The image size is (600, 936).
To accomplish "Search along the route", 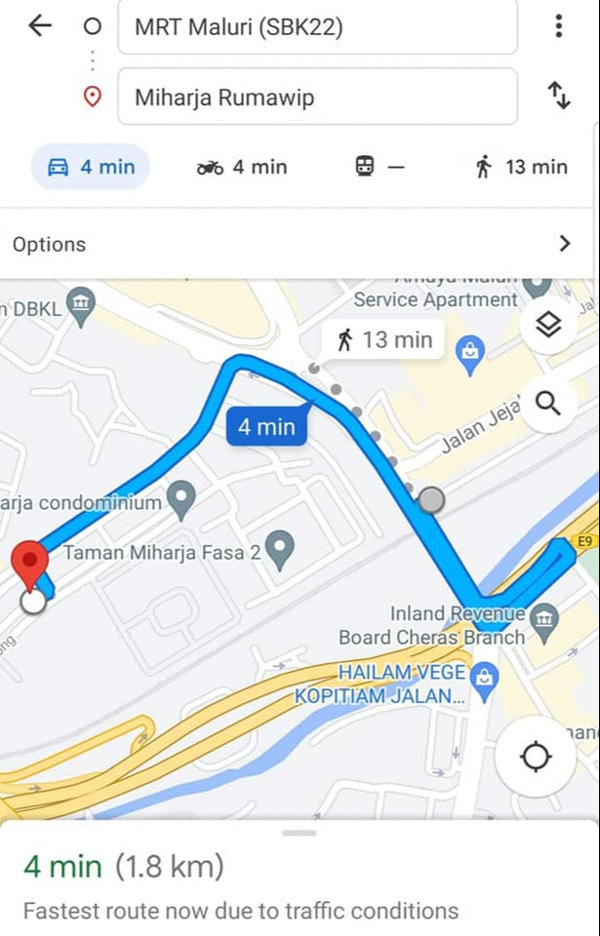I will [548, 403].
